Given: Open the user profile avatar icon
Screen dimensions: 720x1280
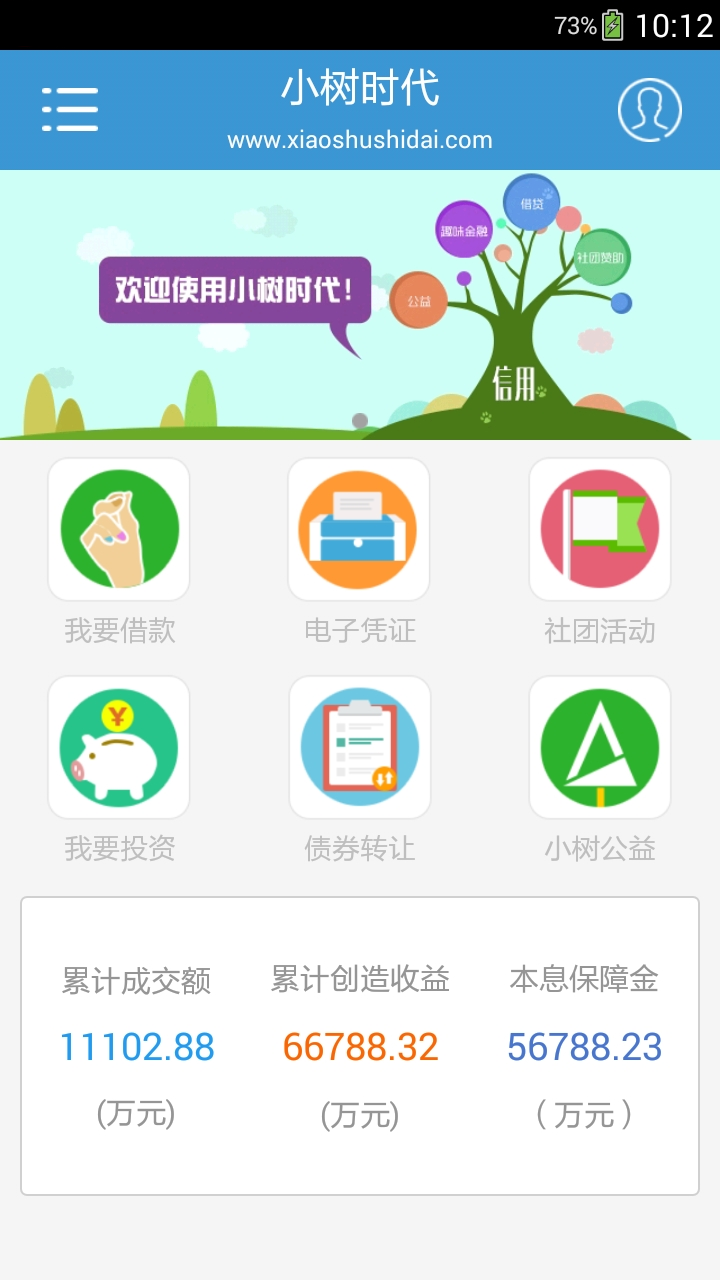Looking at the screenshot, I should (x=648, y=110).
